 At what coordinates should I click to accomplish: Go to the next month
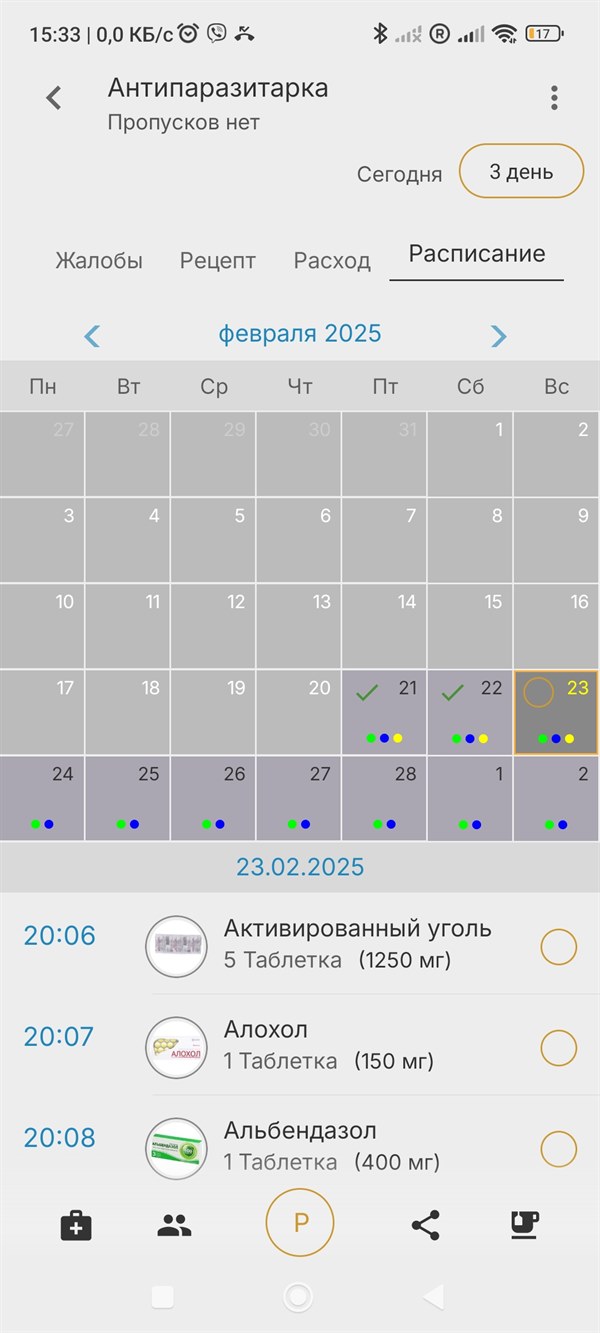tap(499, 335)
